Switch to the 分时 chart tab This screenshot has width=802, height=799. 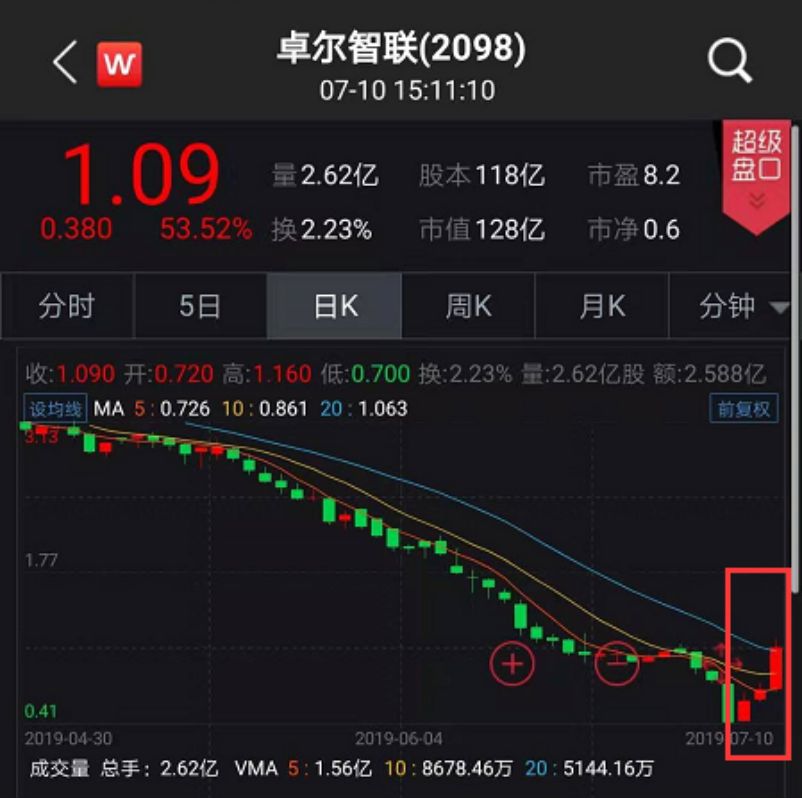coord(67,306)
